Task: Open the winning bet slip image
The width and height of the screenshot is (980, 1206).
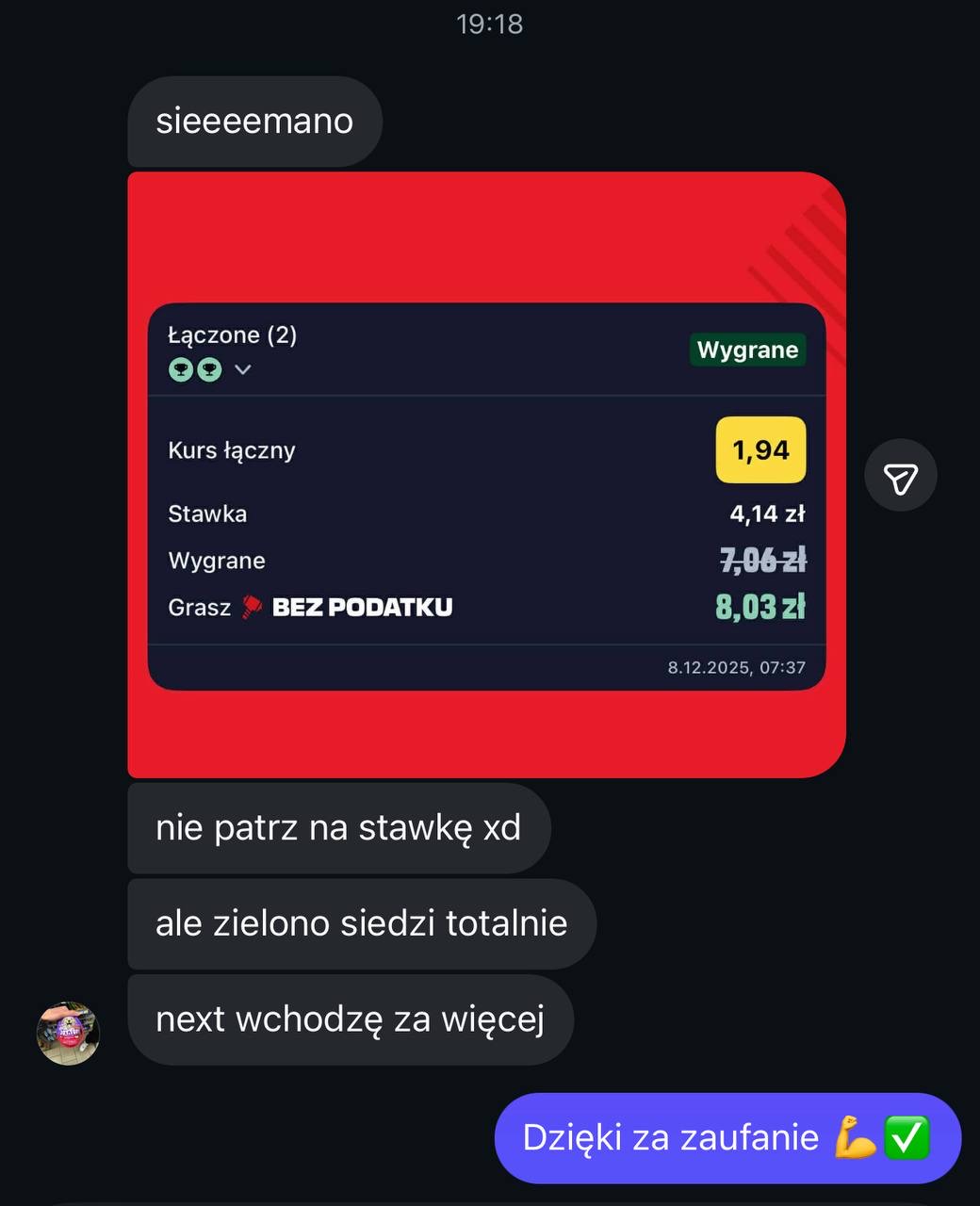Action: (486, 475)
